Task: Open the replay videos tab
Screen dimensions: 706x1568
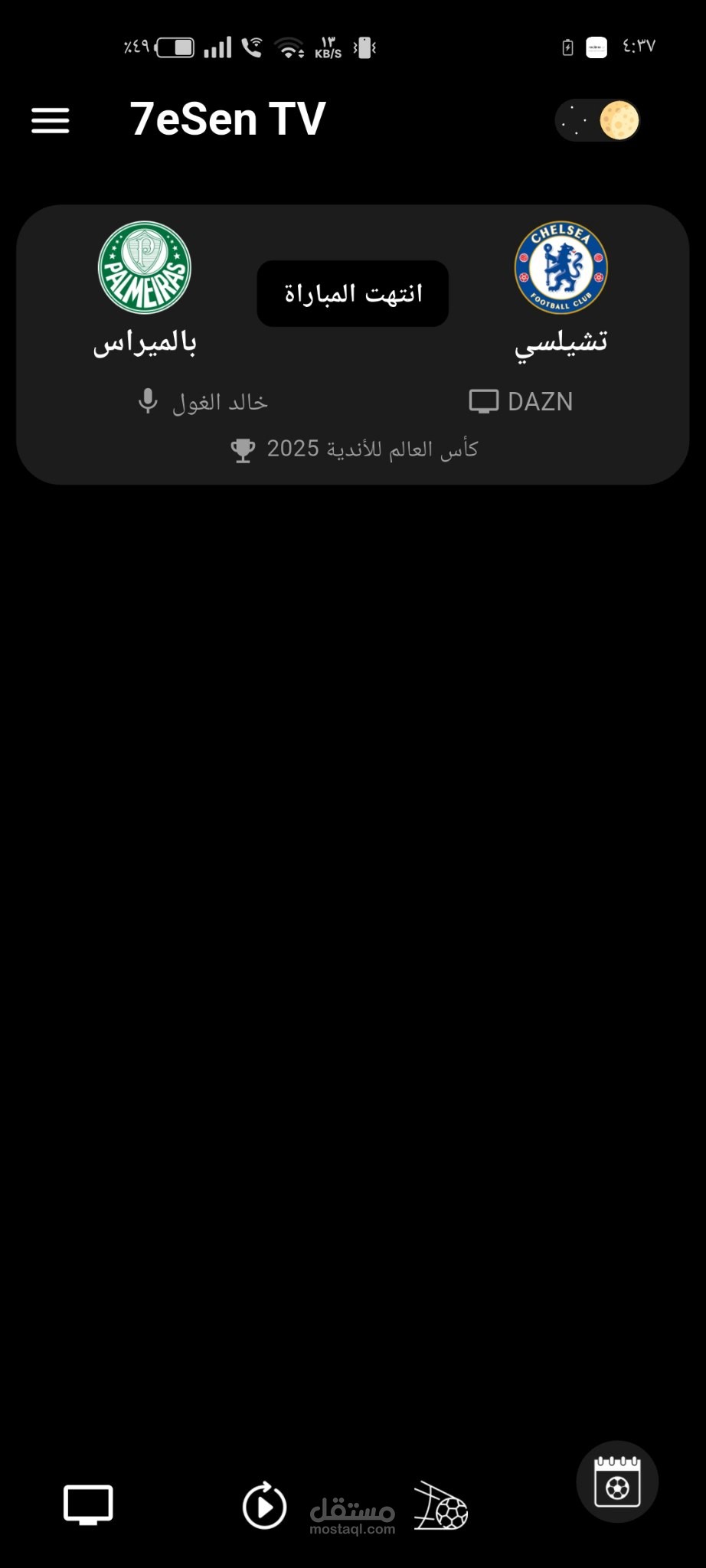Action: (264, 1506)
